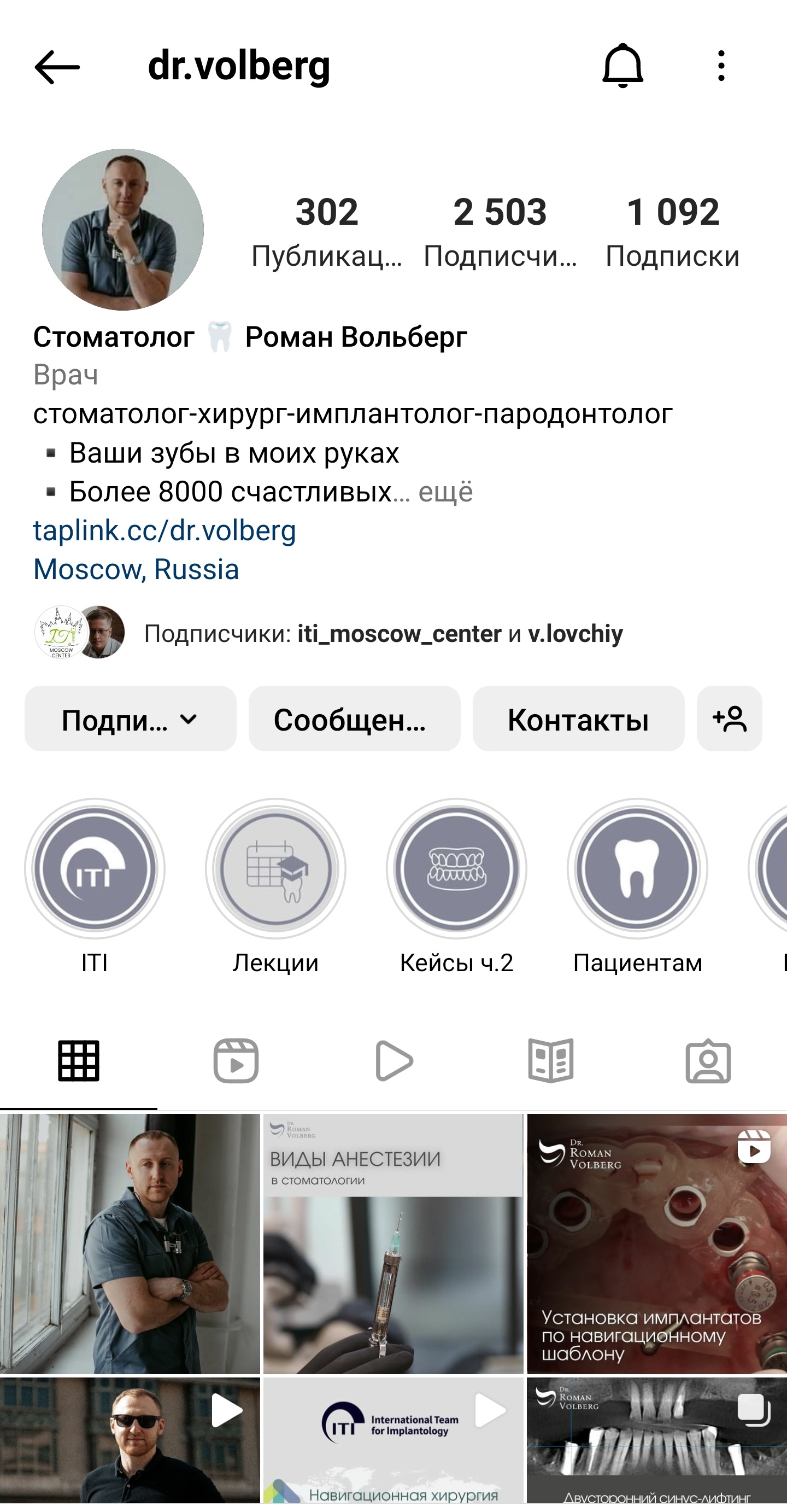Open the taplink.cc/dr.volberg link
Screen dimensions: 787x1512
pos(164,530)
